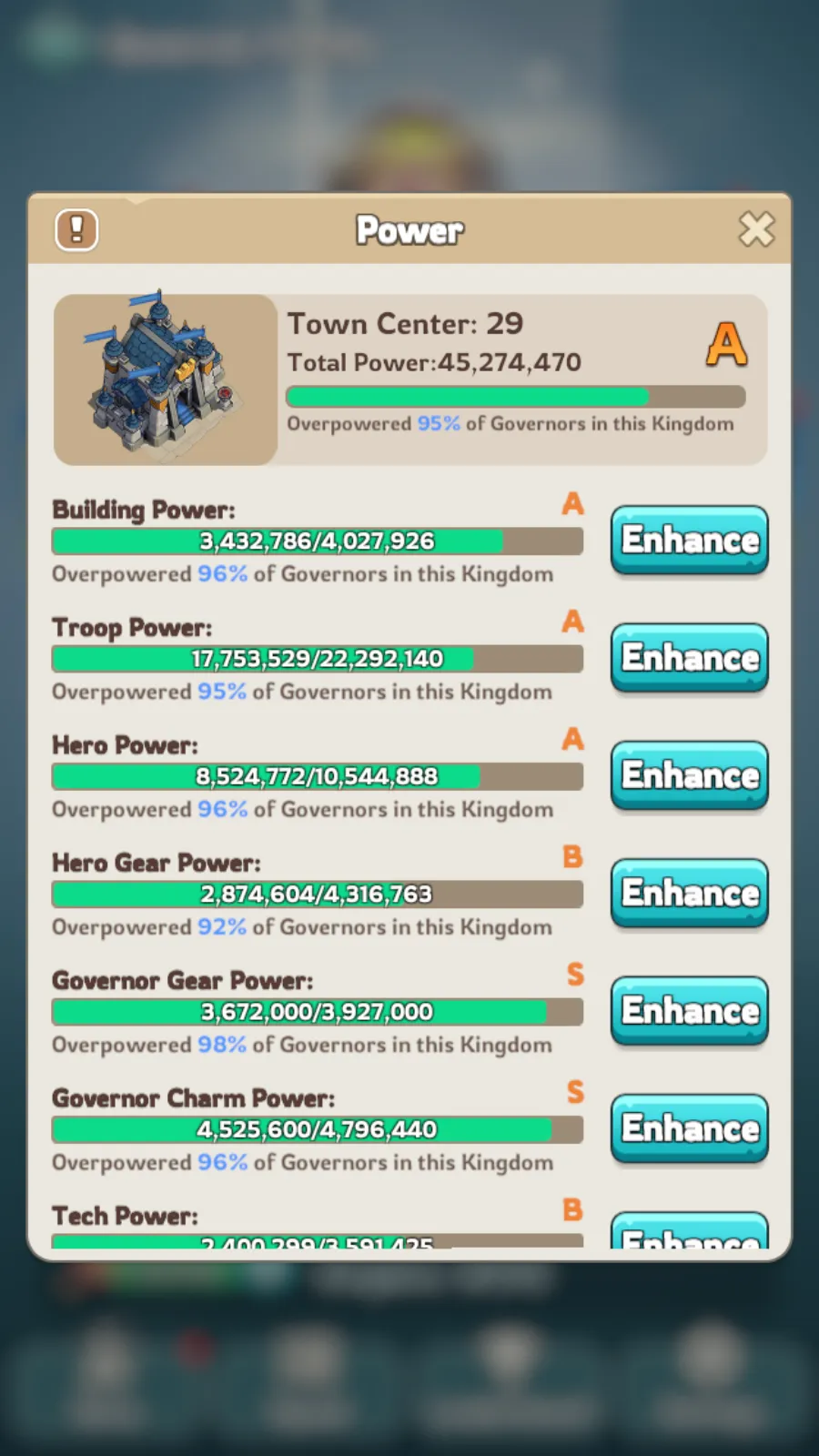Tap Enhance beside Governor Charm Power
819x1456 pixels.
click(690, 1128)
